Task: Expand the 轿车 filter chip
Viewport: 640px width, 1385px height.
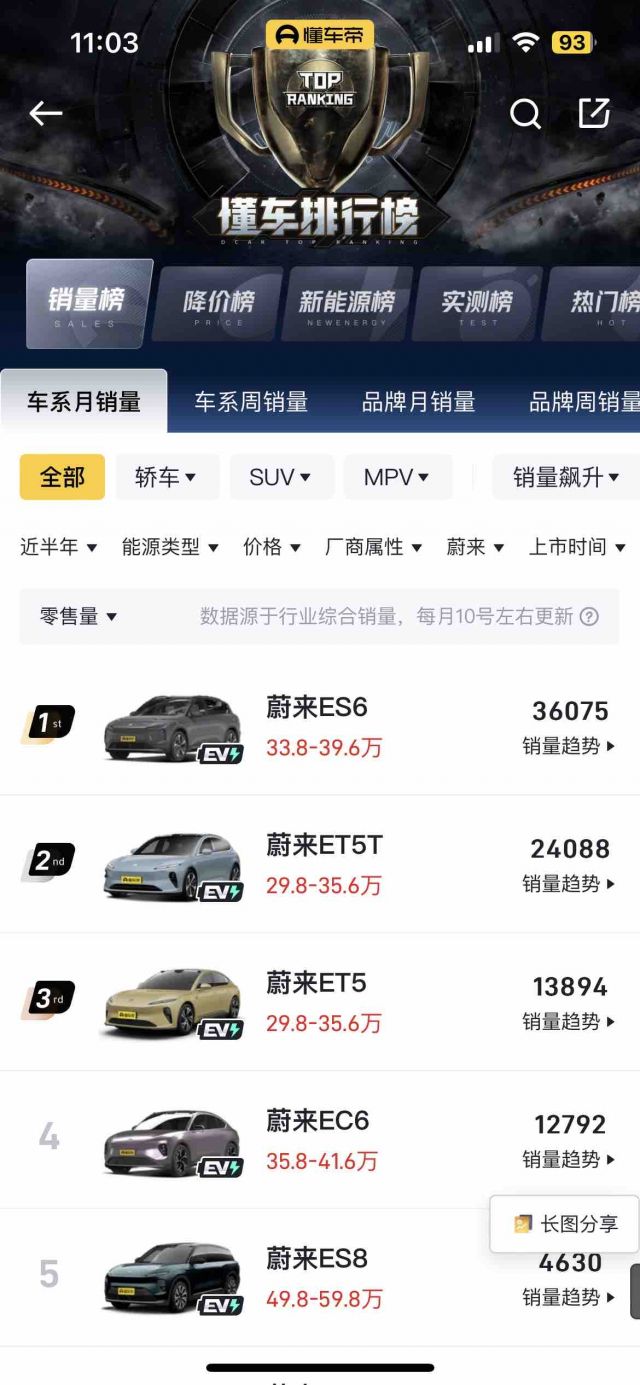Action: pos(167,478)
